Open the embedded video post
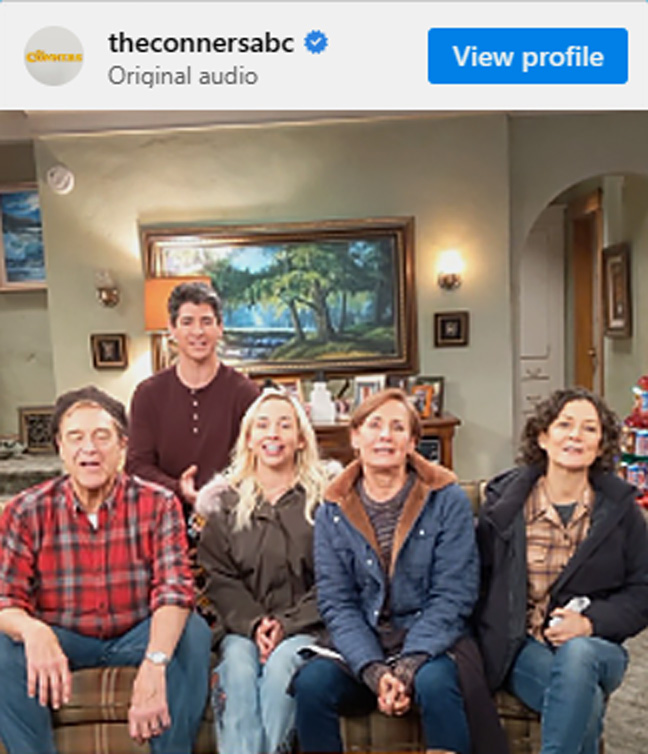 324,430
